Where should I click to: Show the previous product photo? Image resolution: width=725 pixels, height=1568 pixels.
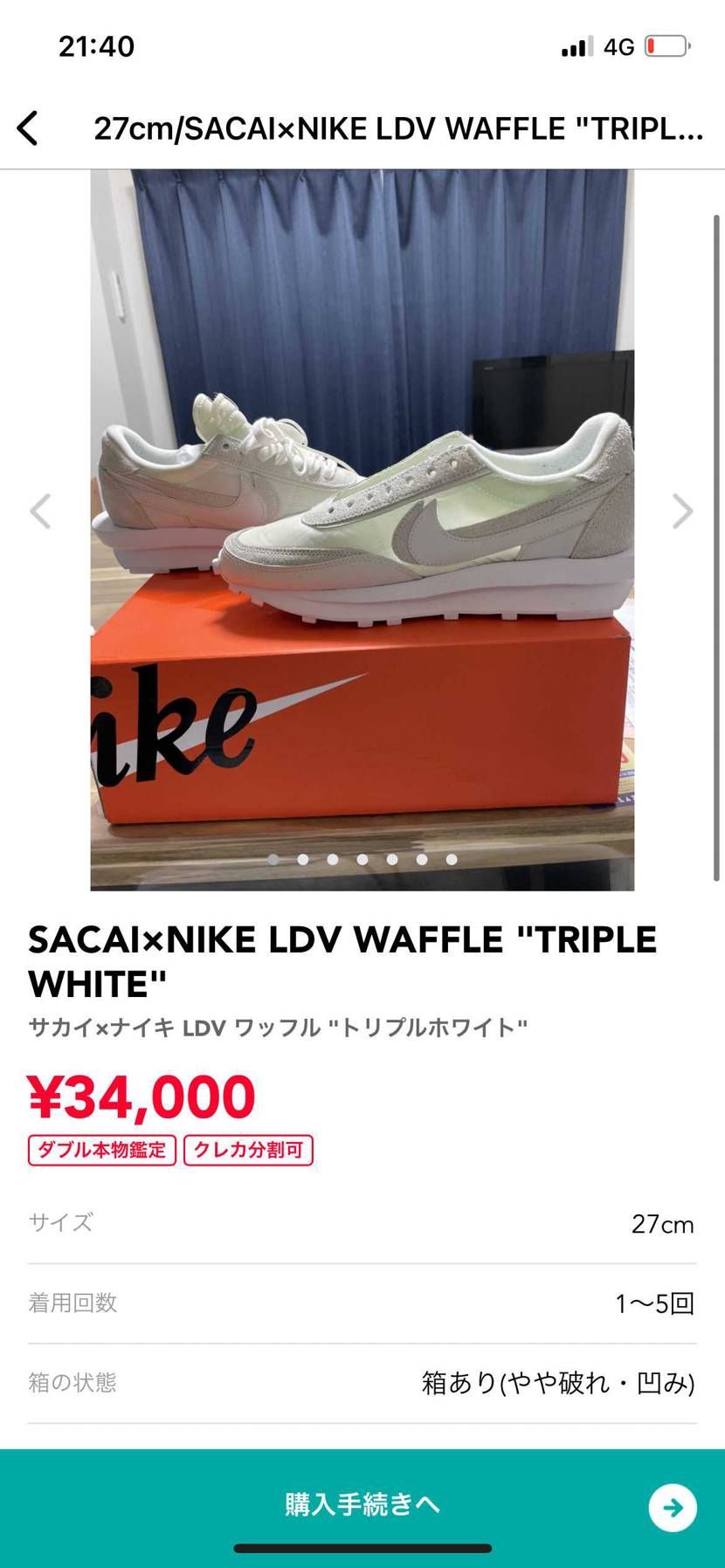41,512
